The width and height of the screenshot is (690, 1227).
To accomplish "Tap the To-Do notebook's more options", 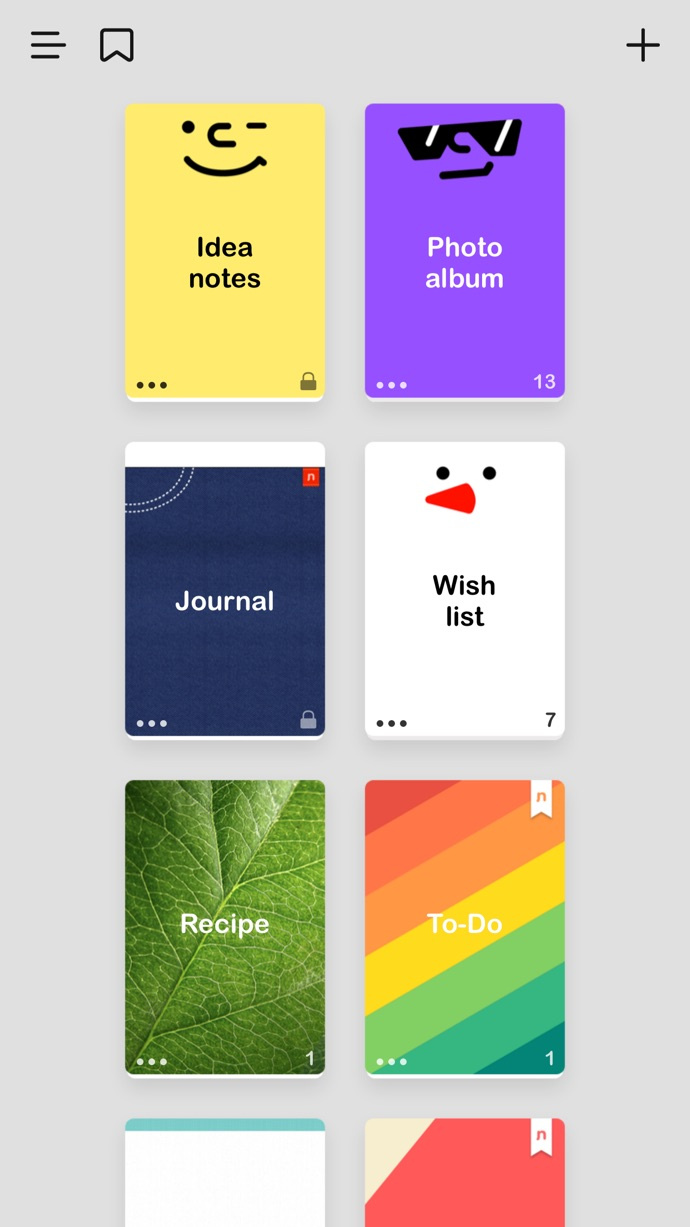I will (x=392, y=1061).
